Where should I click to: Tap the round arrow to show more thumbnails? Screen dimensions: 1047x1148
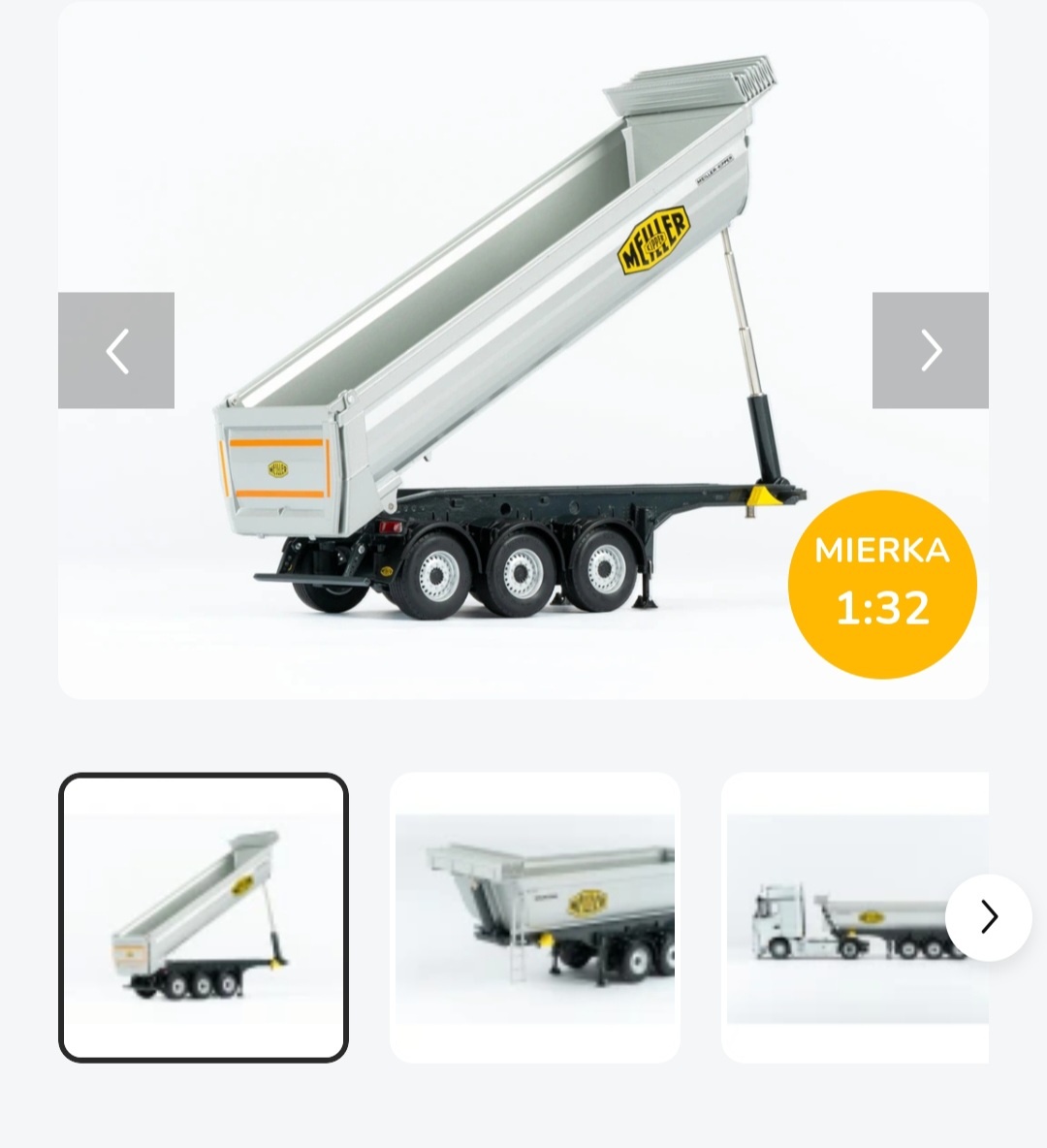tap(988, 917)
